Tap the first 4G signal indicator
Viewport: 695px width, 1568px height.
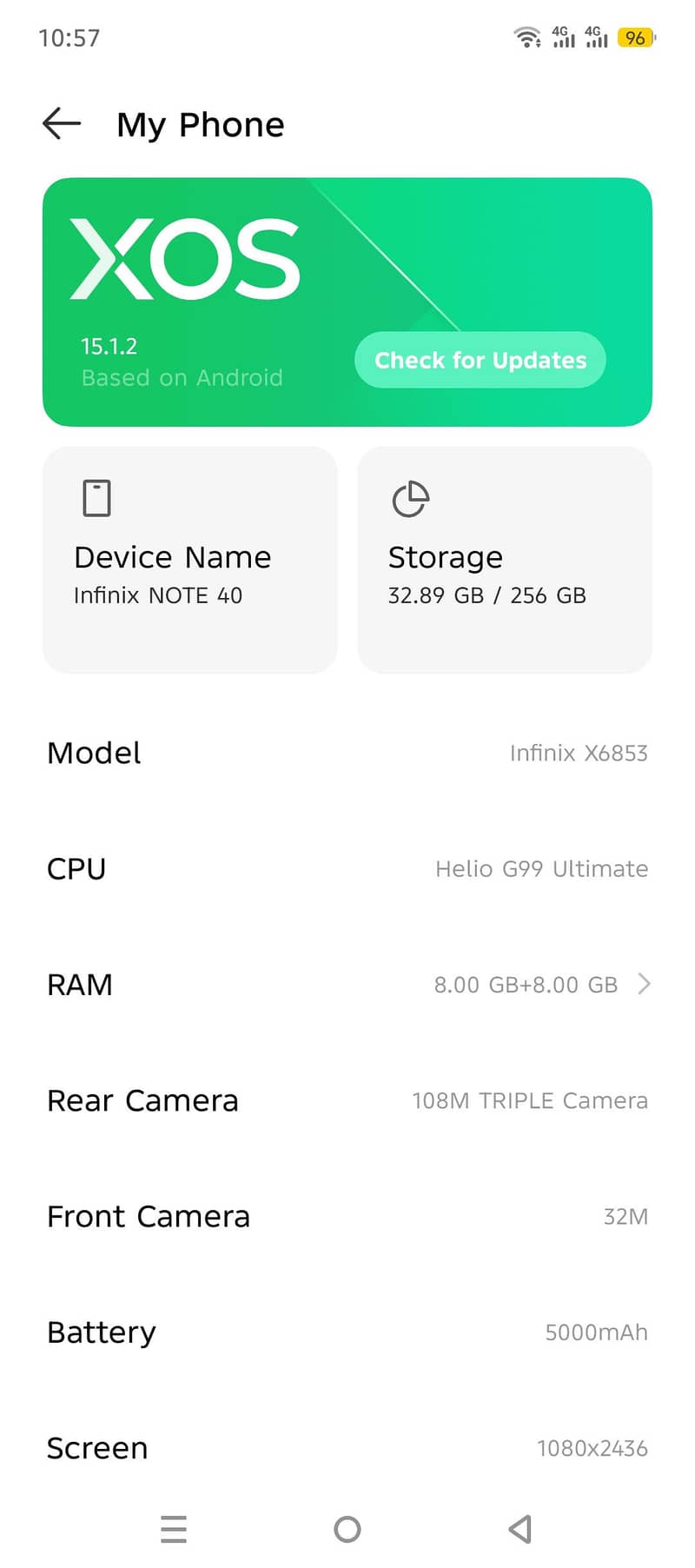click(x=563, y=38)
